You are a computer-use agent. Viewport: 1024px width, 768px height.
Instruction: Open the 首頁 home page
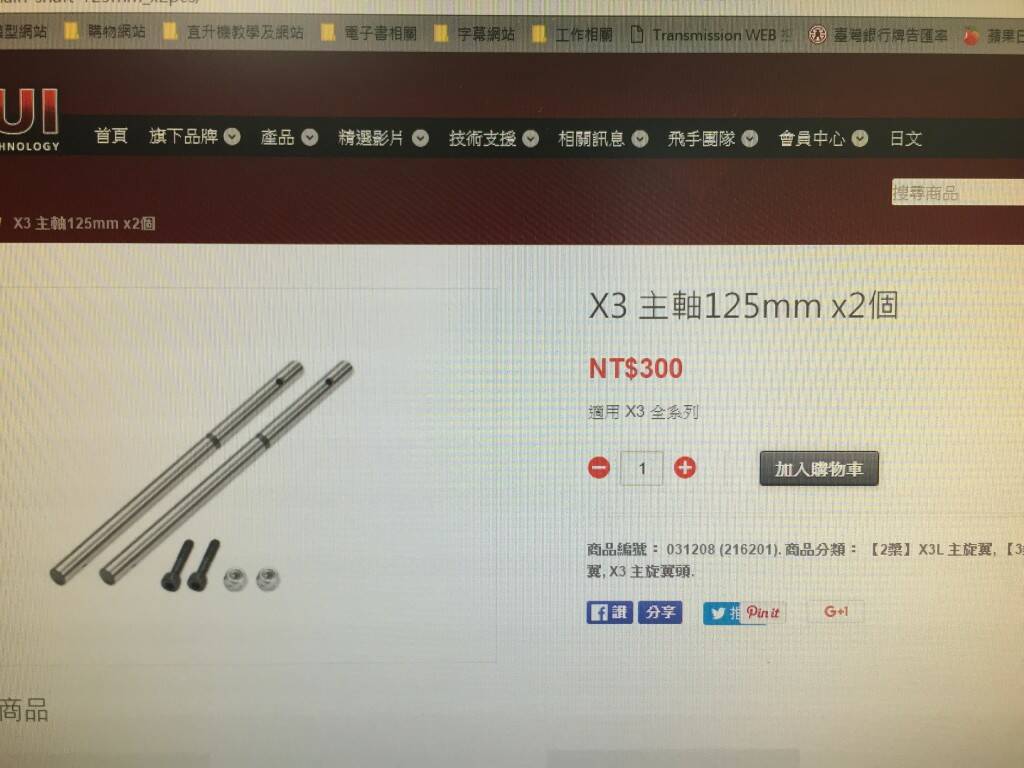click(111, 137)
